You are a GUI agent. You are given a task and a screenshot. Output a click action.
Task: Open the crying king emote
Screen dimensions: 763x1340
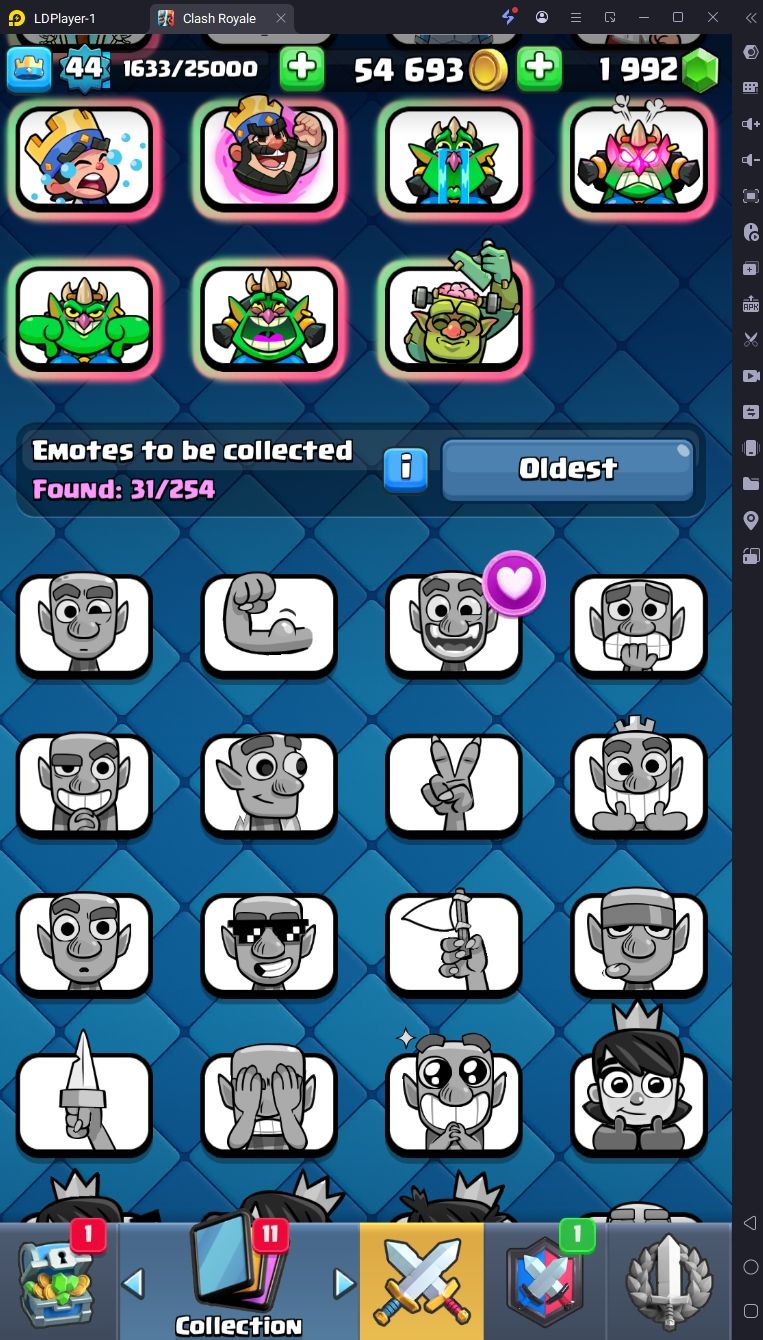click(x=85, y=157)
